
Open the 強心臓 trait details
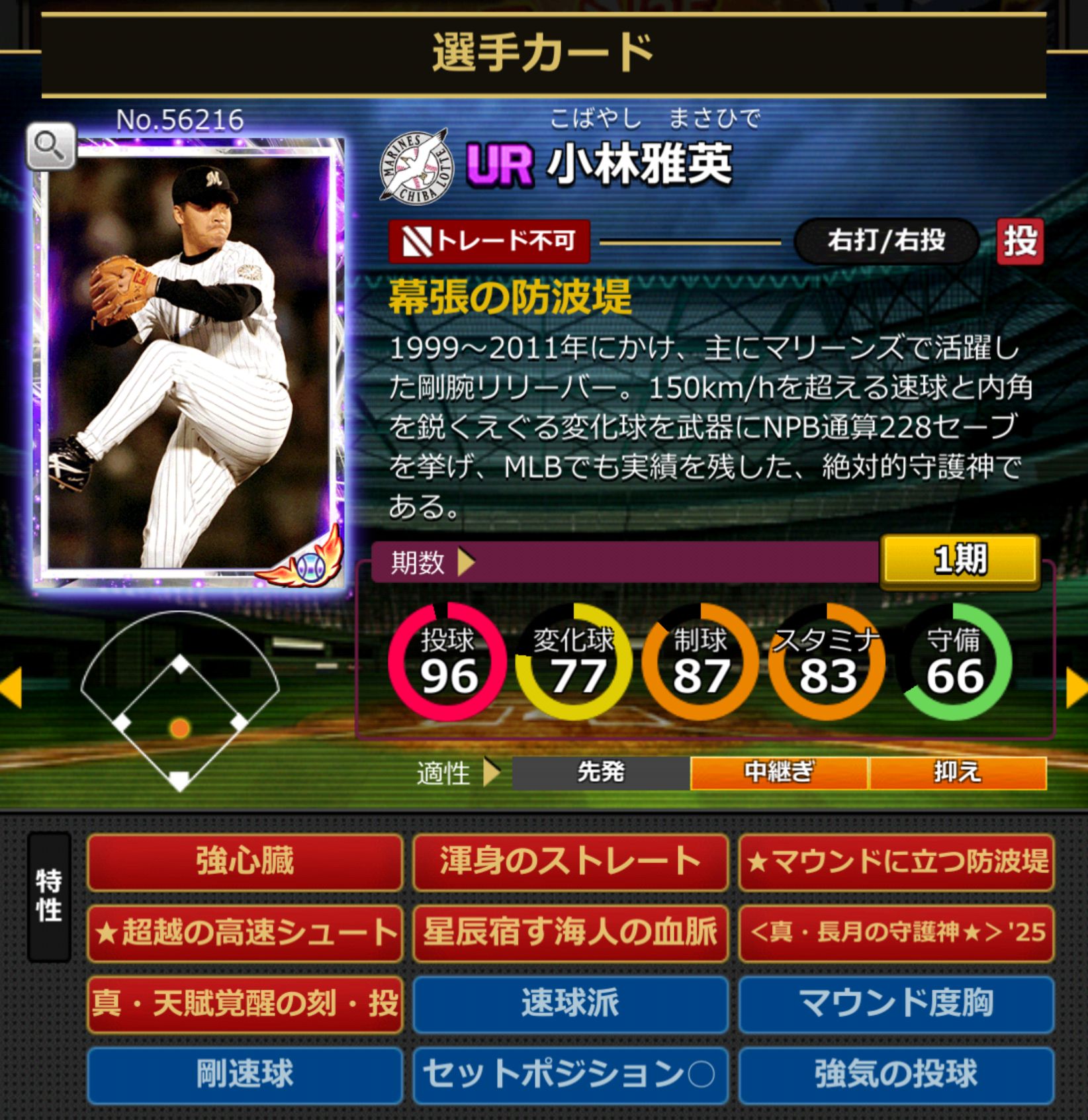[x=245, y=863]
